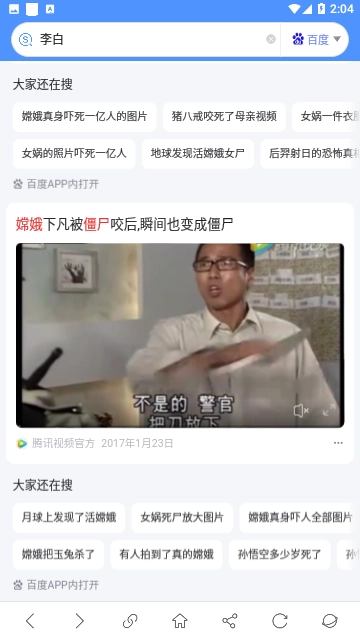Screen dimensions: 360x640
Task: Choose the 地球发现活嫦娥女尸 chip
Action: click(x=198, y=153)
